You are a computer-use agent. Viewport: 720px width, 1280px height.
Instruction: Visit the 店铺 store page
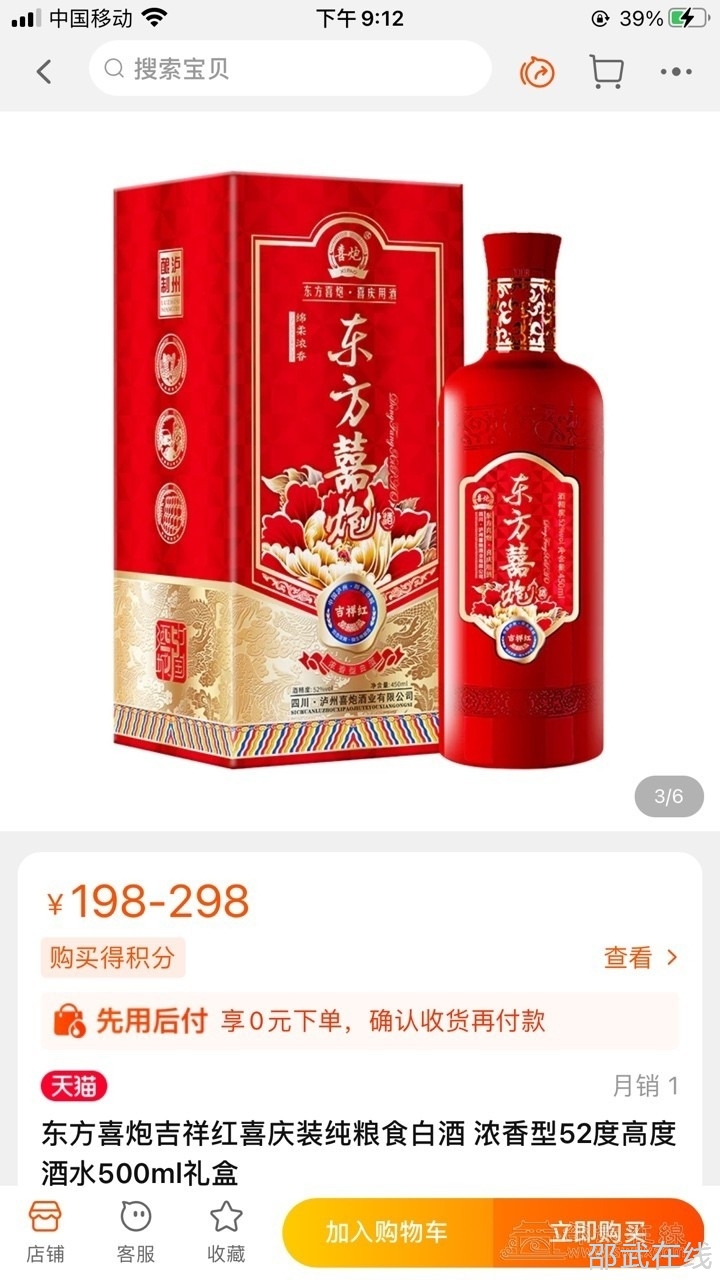click(44, 1232)
